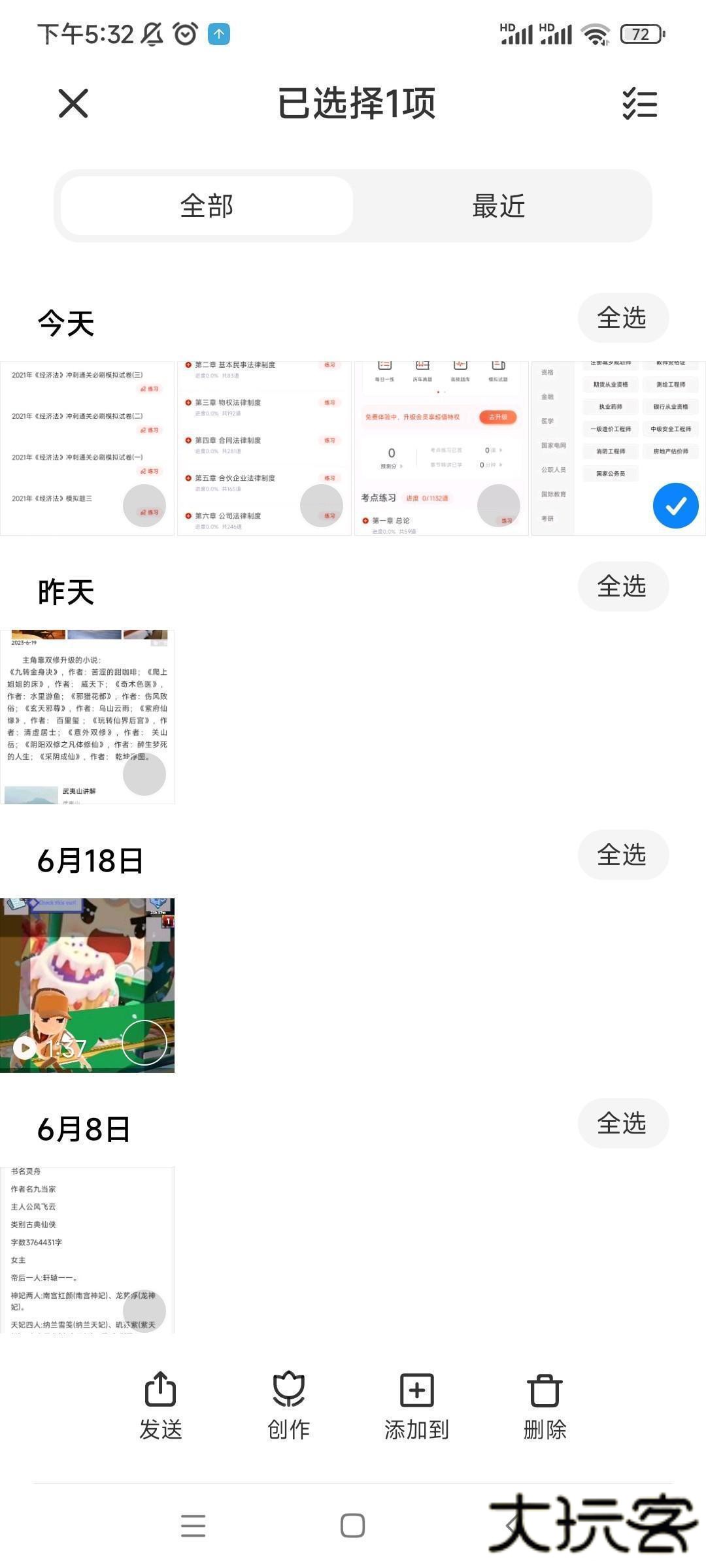Delete the selected item with 删除
The height and width of the screenshot is (1568, 706).
(x=545, y=1406)
